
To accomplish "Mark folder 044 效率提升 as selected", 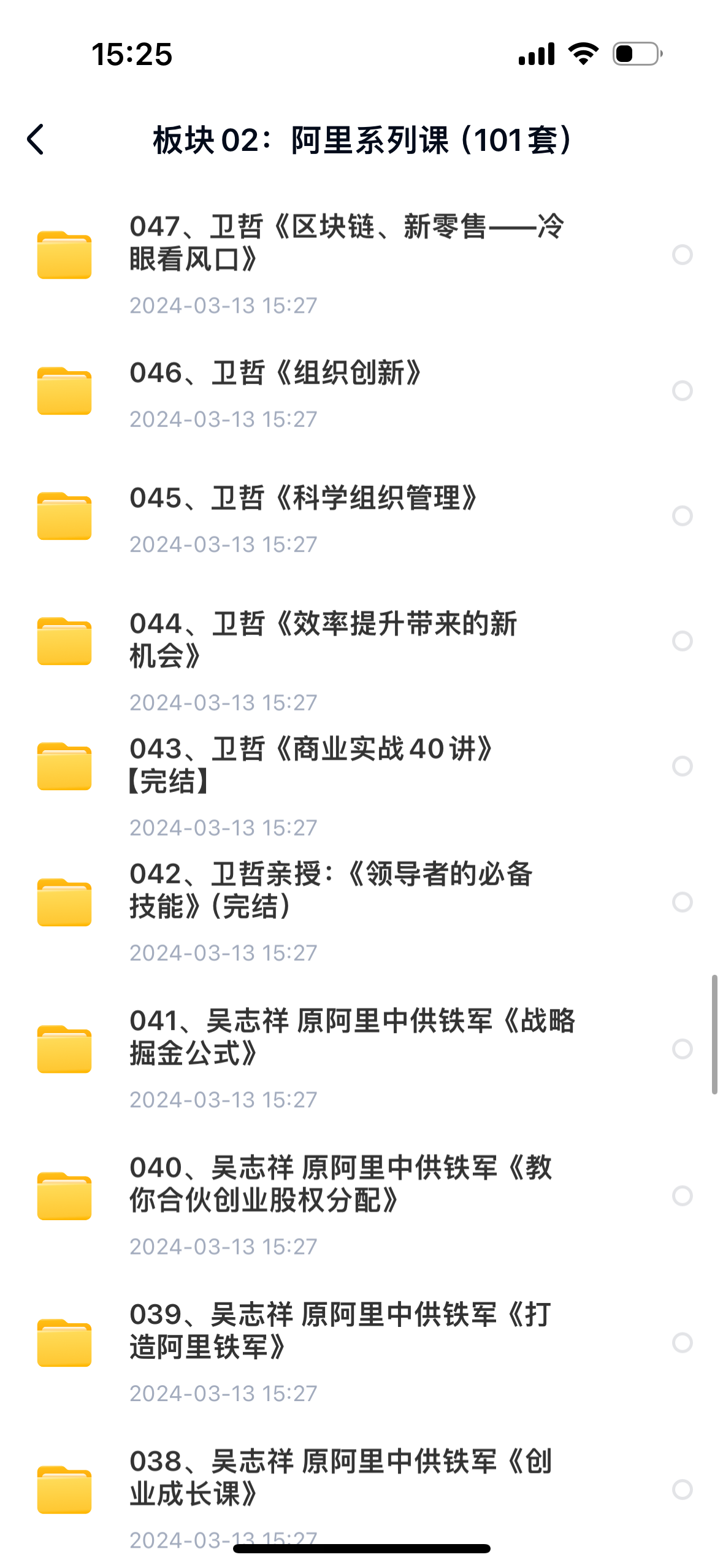I will 683,641.
